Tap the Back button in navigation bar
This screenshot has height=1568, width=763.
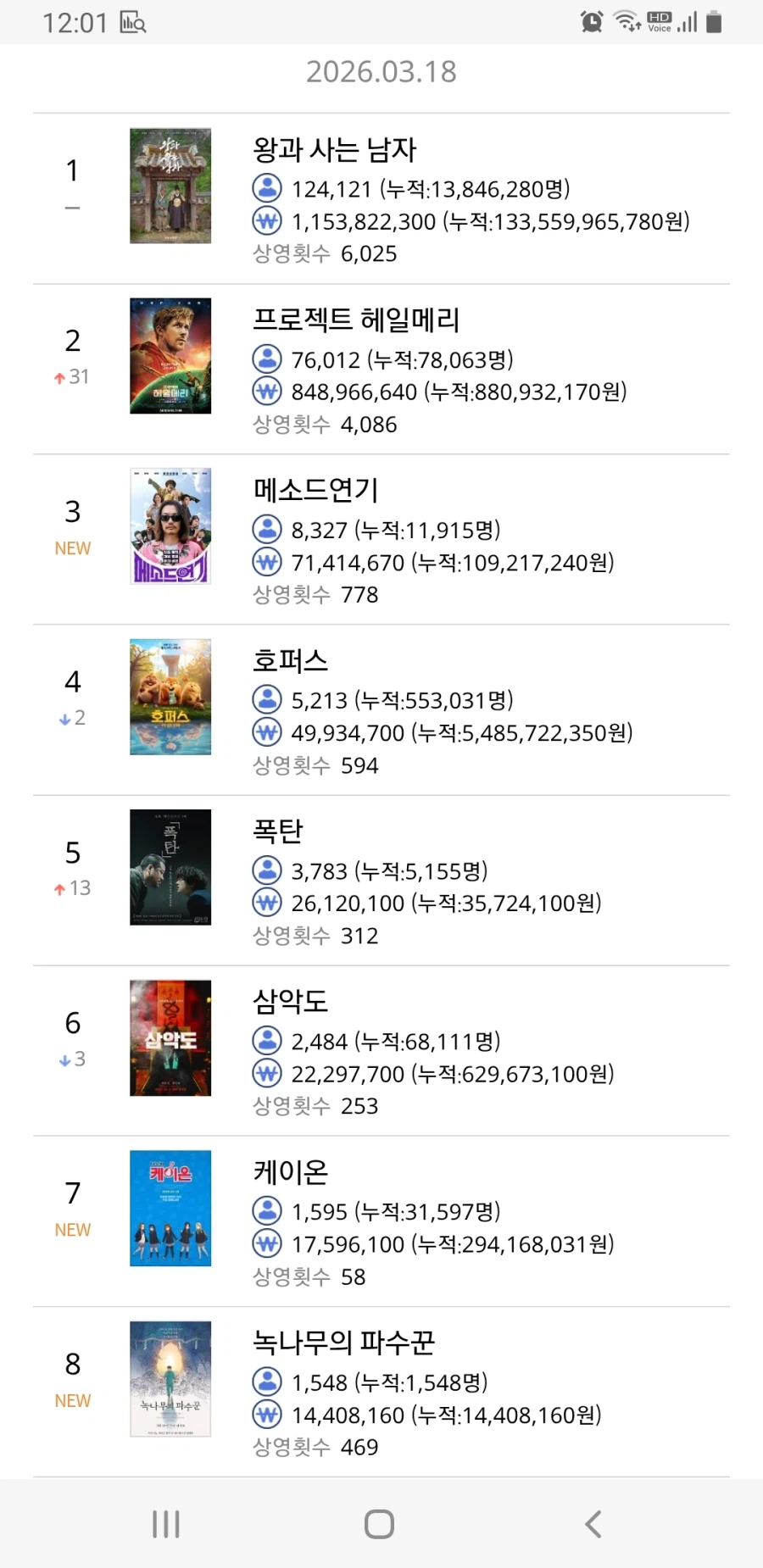click(593, 1522)
